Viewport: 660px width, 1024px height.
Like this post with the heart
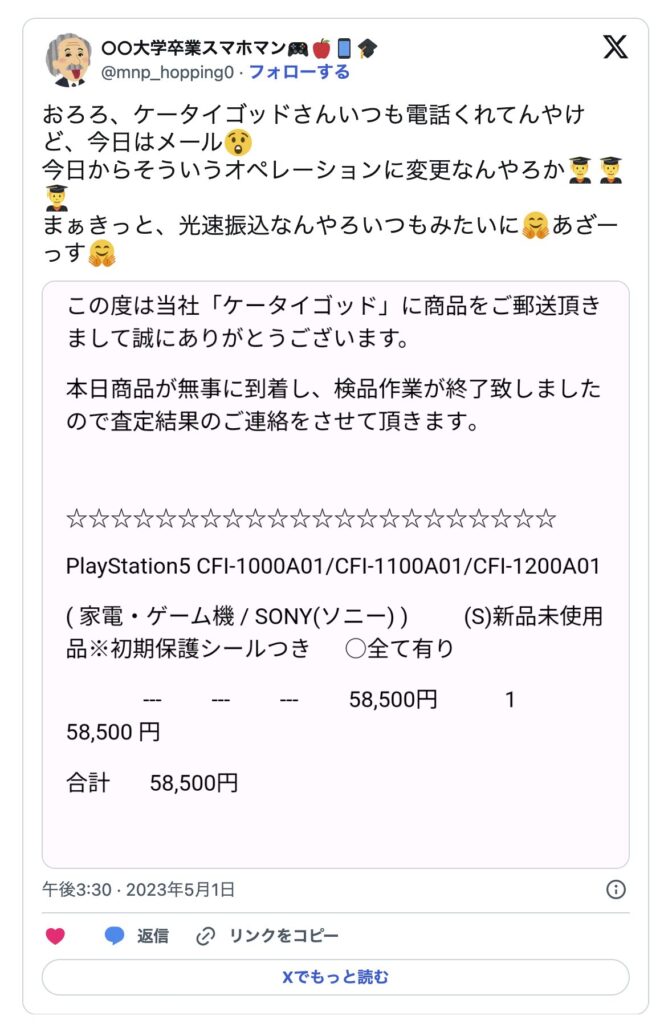point(55,936)
